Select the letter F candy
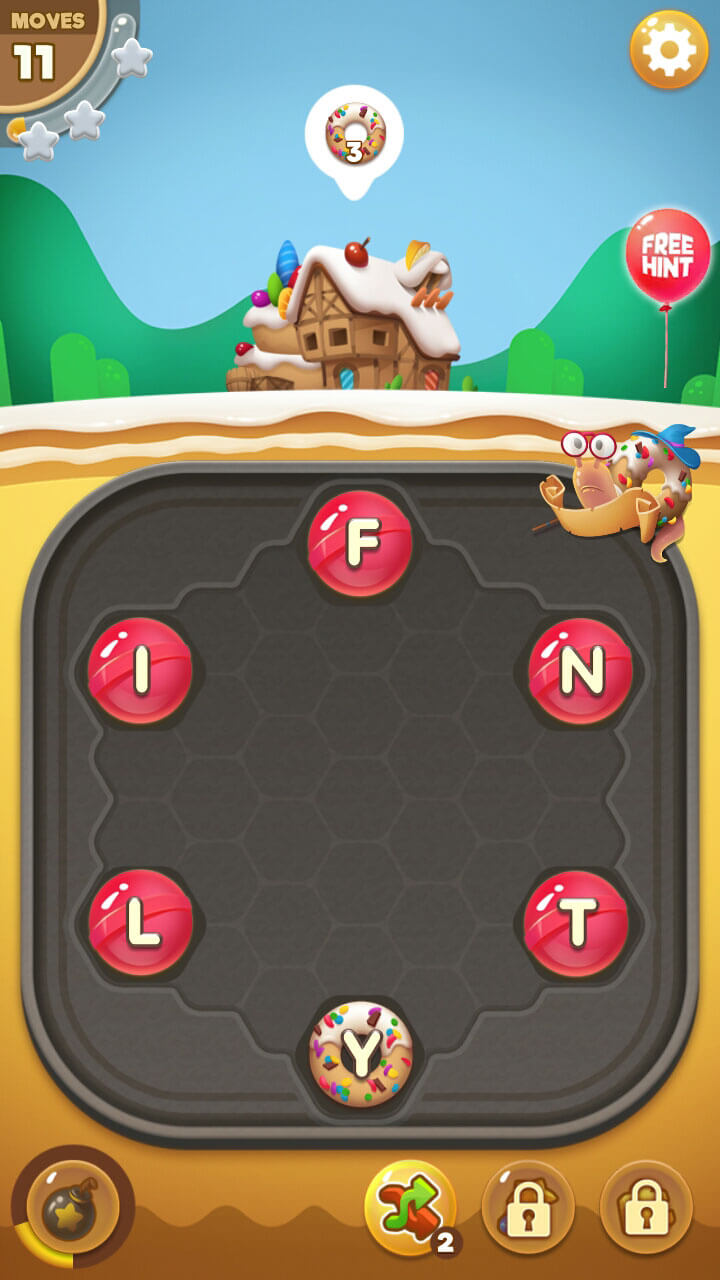 pos(360,543)
